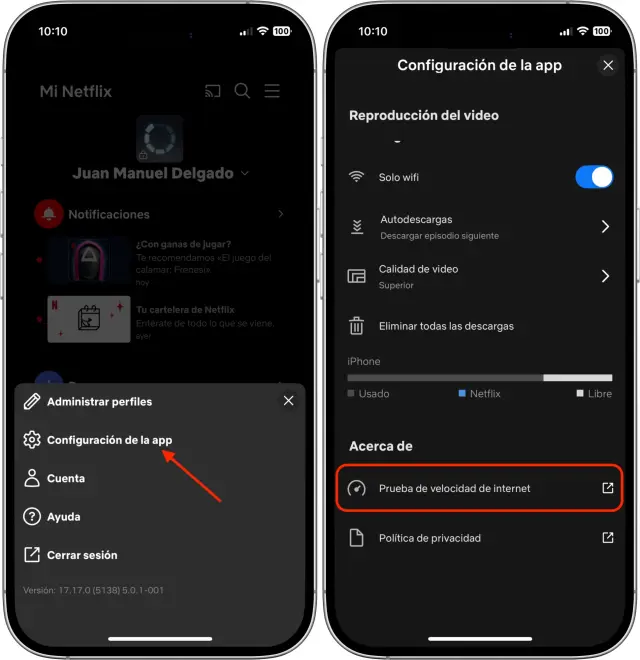The height and width of the screenshot is (660, 640).
Task: Open Prueba de velocidad de internet
Action: tap(479, 488)
